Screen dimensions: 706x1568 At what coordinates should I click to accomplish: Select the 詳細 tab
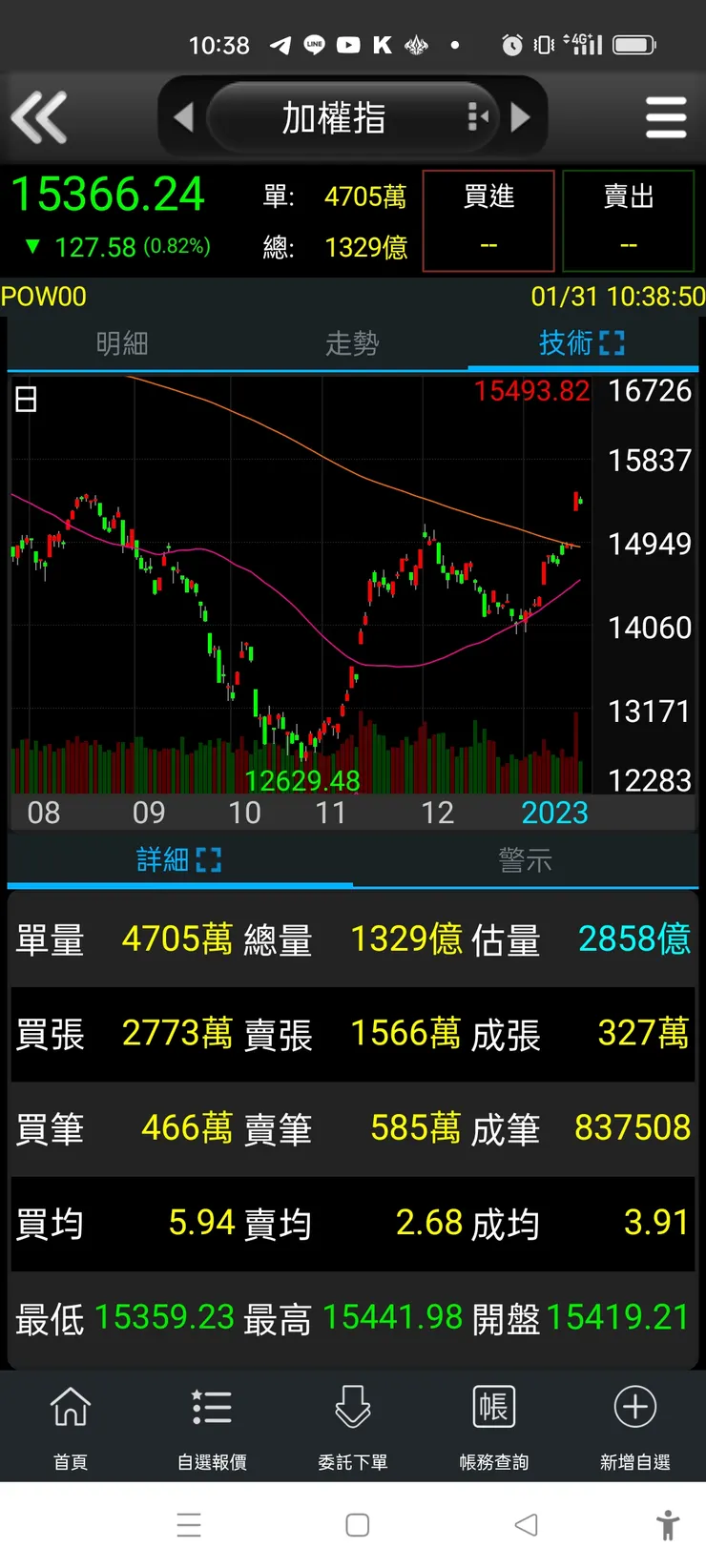click(x=178, y=860)
